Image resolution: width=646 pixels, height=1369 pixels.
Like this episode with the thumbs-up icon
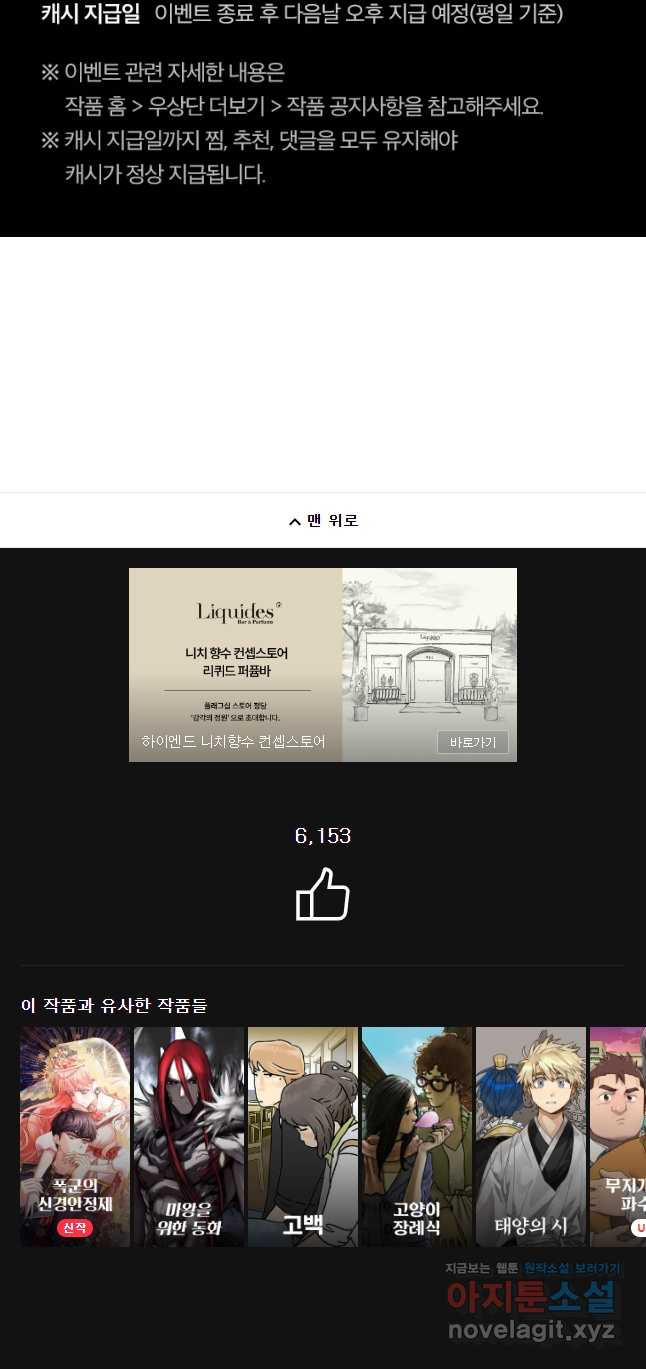click(x=322, y=894)
